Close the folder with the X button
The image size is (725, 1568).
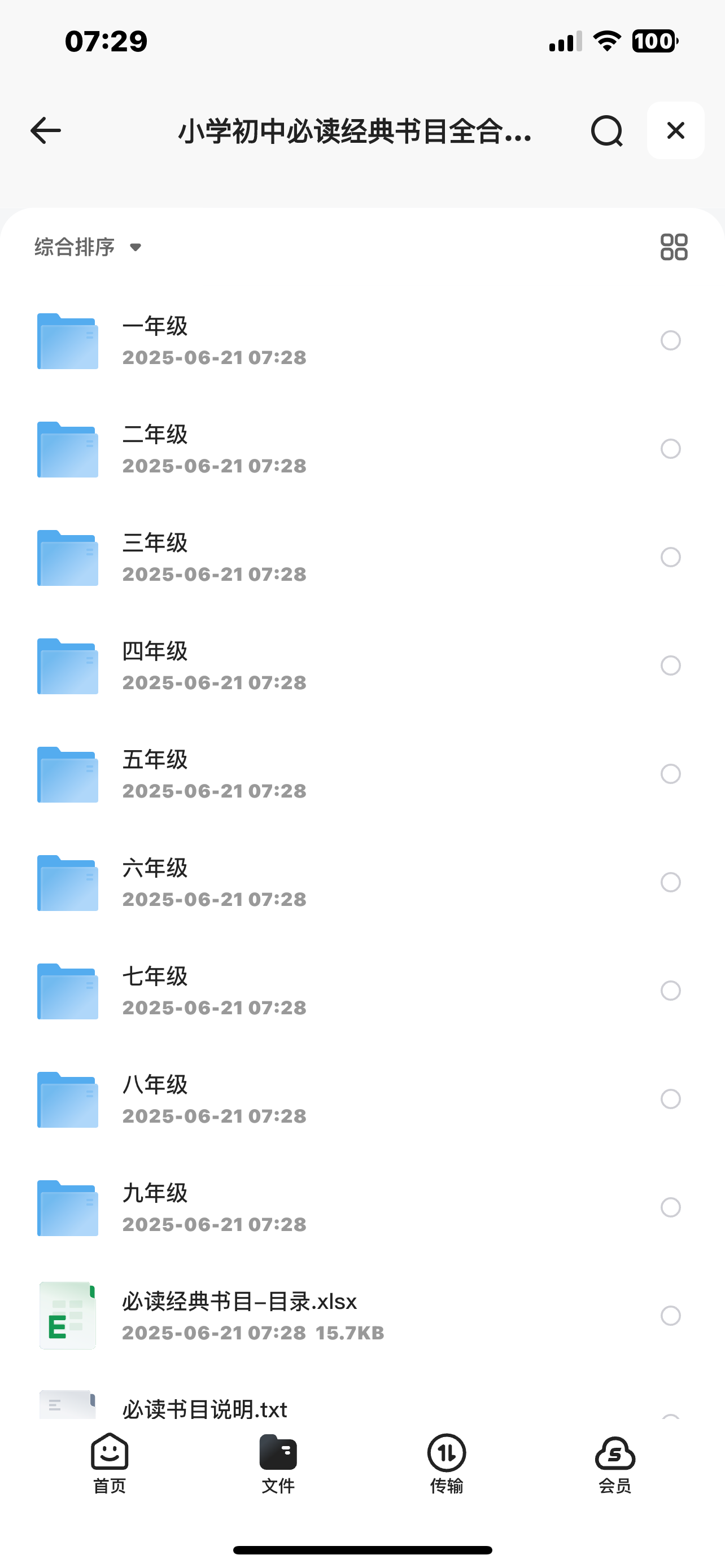(675, 130)
